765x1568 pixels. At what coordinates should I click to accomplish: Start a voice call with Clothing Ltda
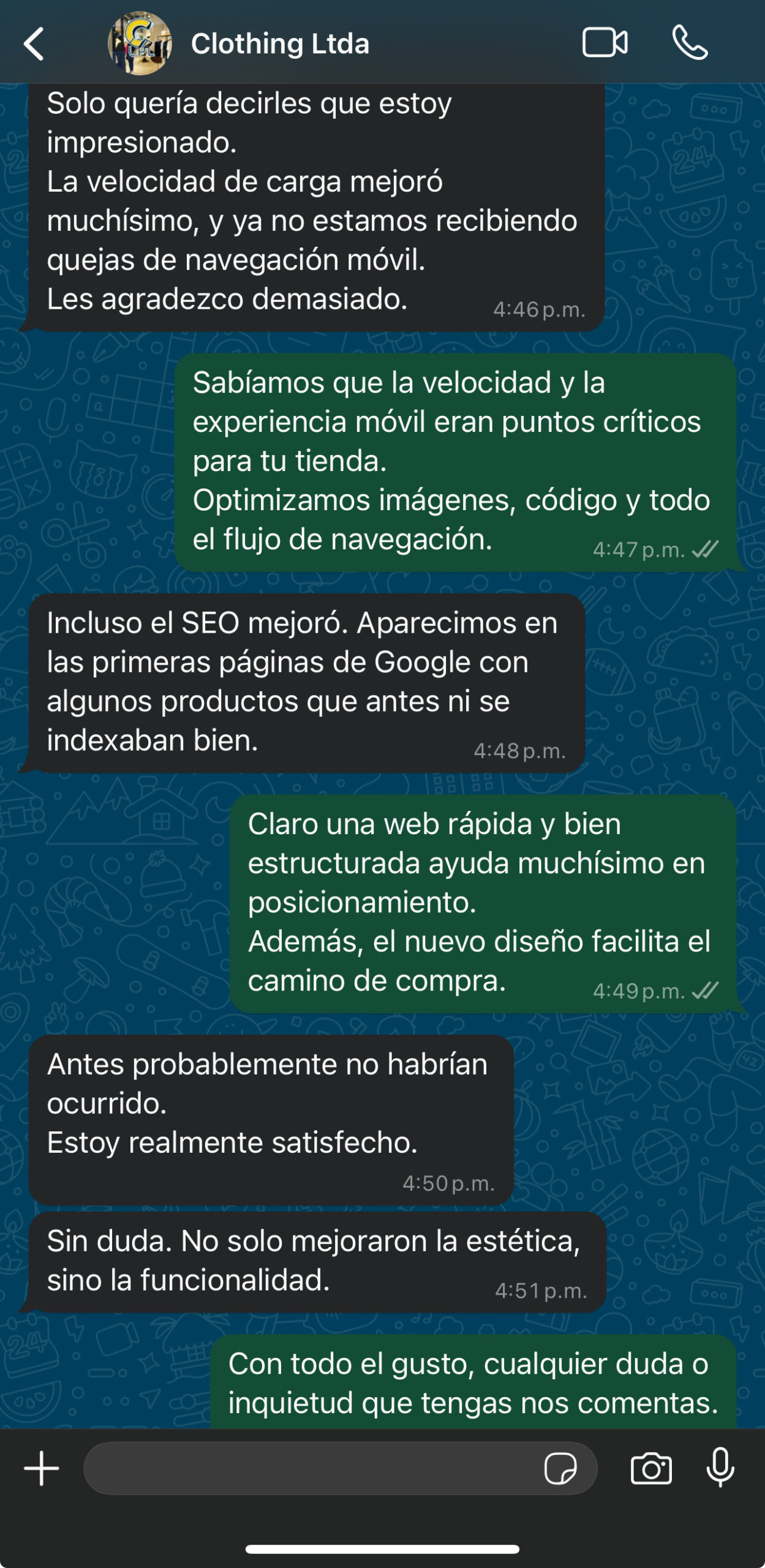point(690,43)
